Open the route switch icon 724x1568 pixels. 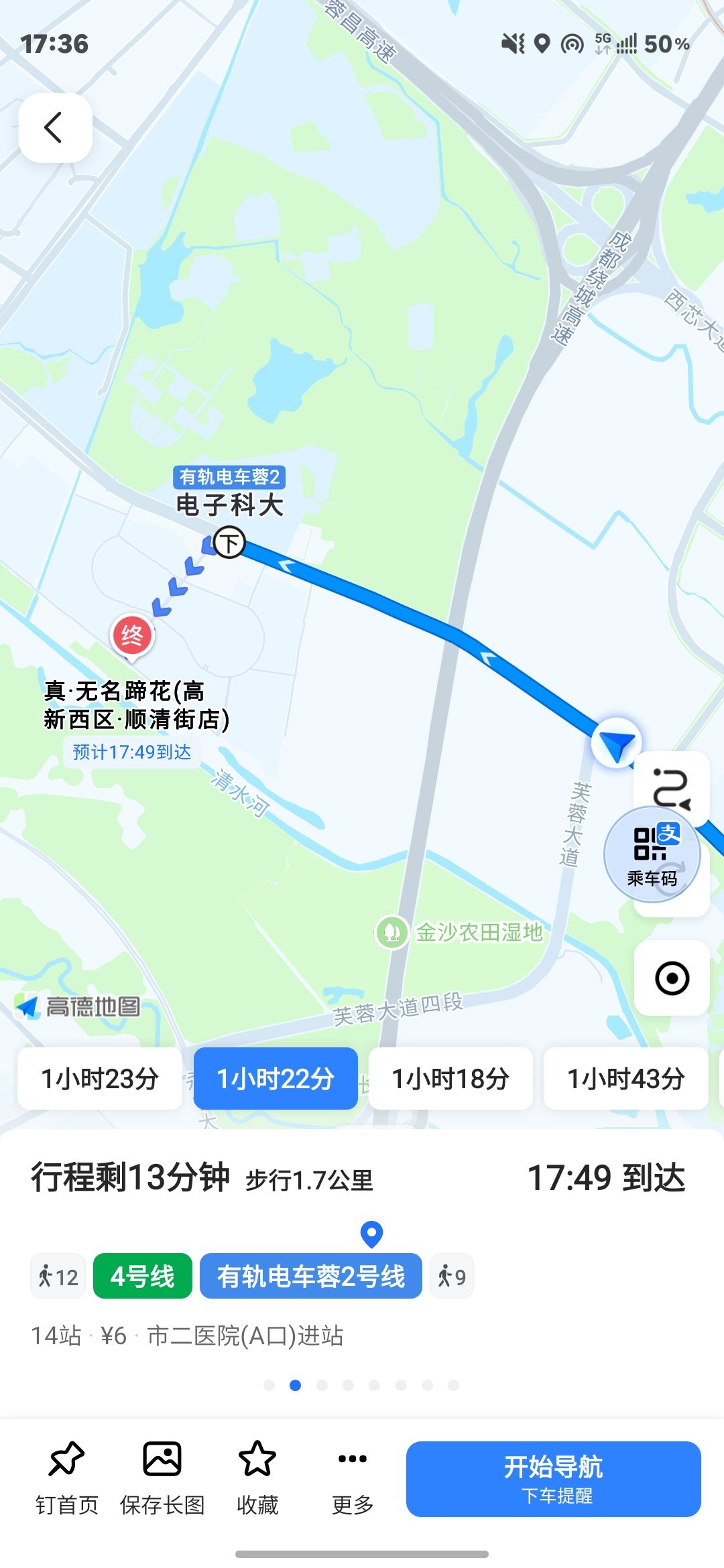[x=672, y=787]
